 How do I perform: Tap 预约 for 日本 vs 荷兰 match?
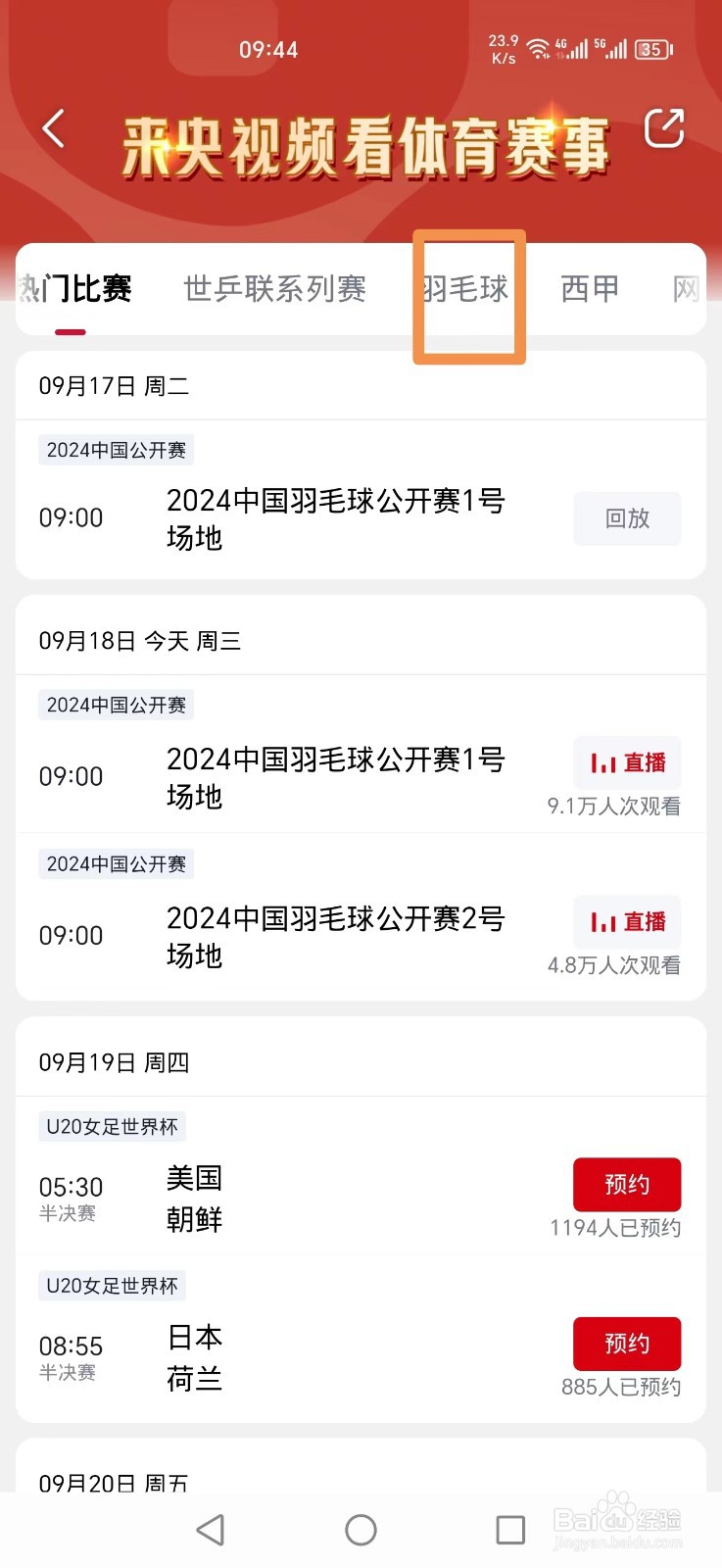click(627, 1344)
